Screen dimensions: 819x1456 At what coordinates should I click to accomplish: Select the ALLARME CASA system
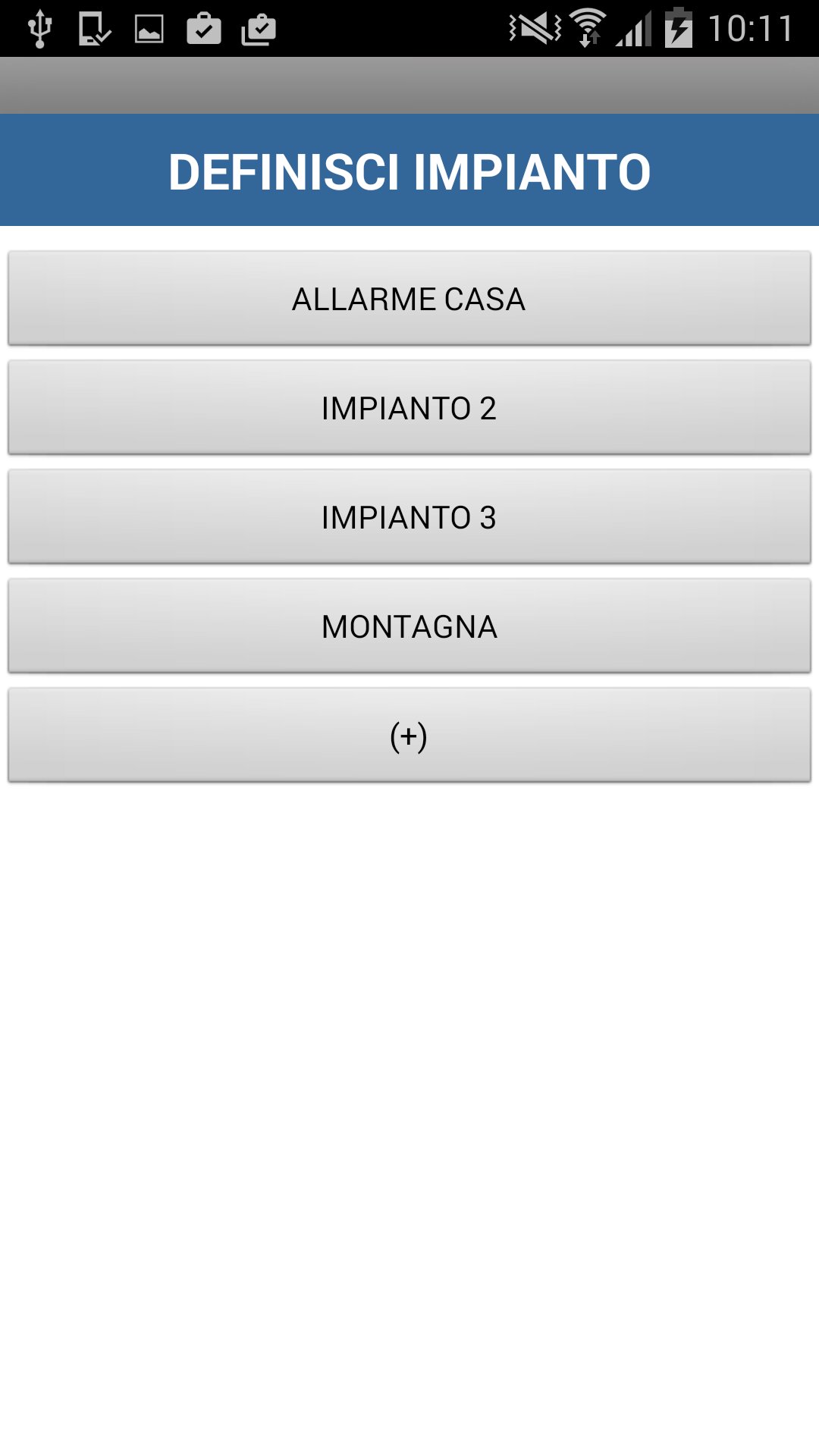point(409,299)
